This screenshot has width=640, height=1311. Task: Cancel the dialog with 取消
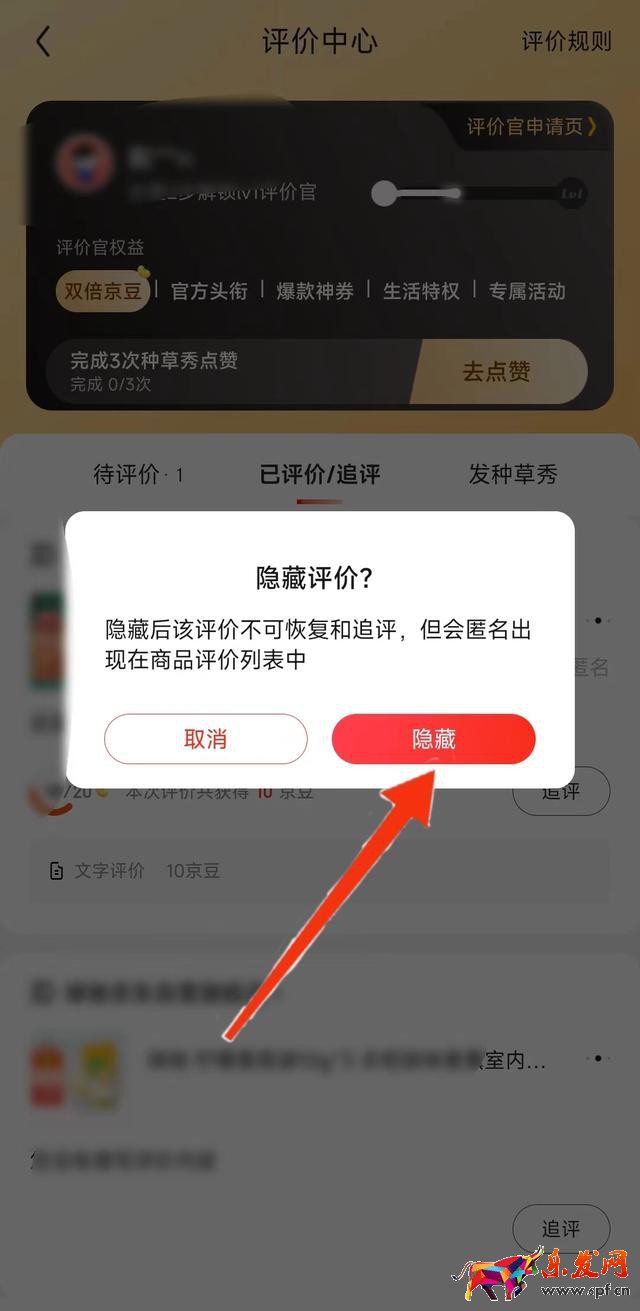coord(205,739)
